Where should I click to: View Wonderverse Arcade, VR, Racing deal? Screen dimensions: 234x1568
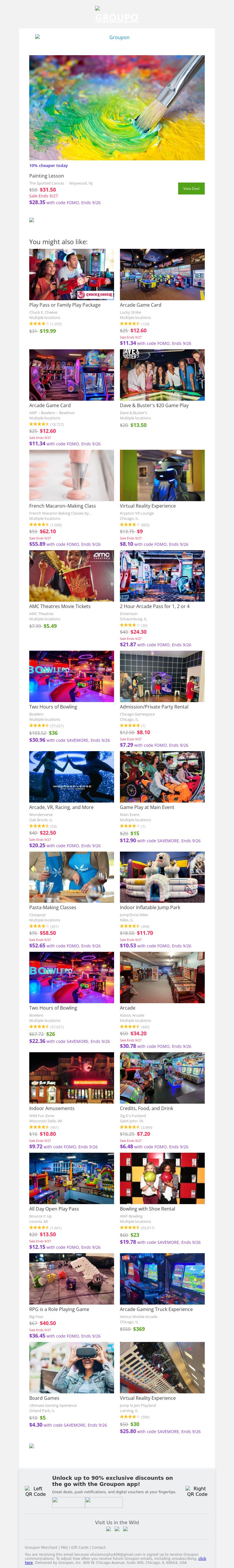point(71,777)
